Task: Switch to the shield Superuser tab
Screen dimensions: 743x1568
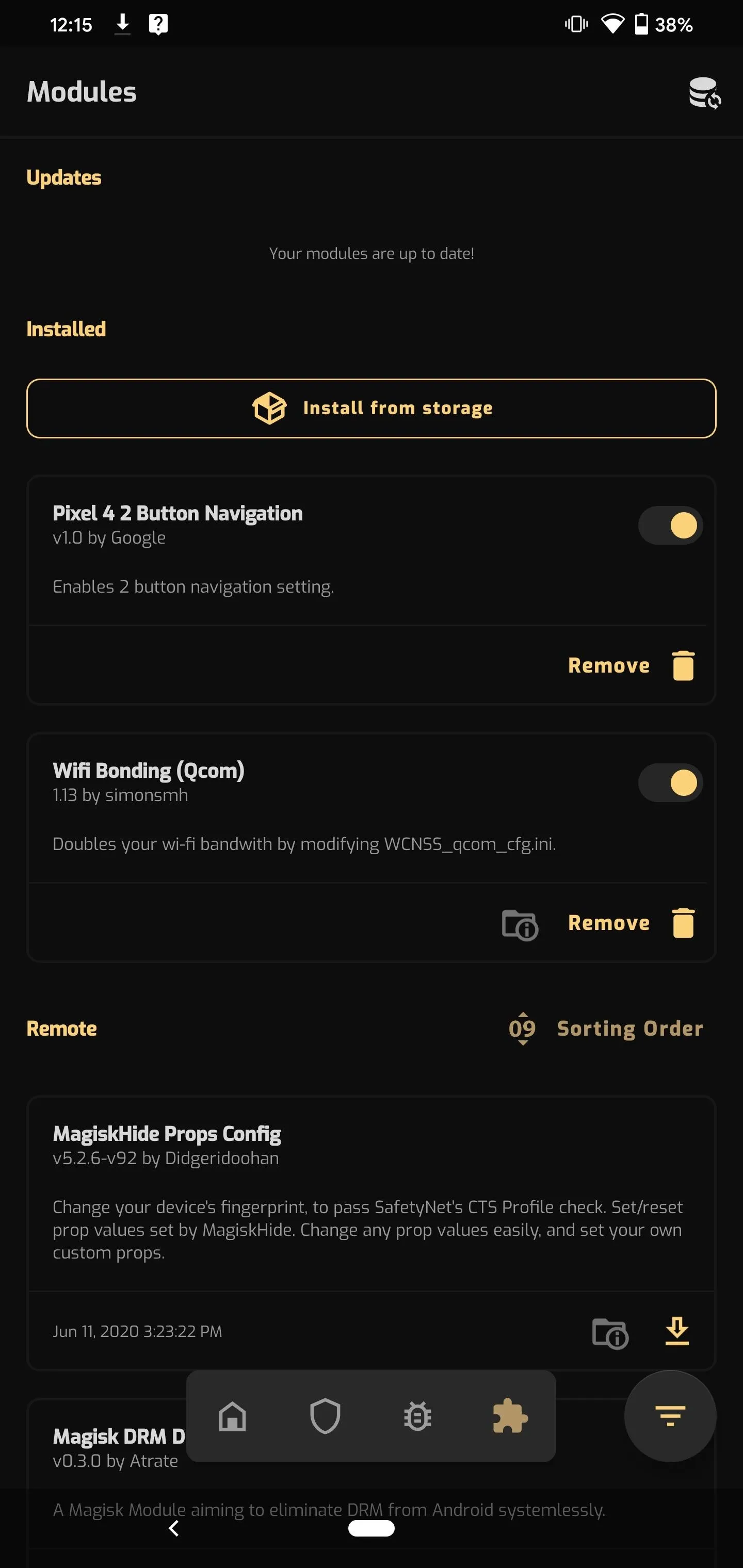Action: tap(325, 1416)
